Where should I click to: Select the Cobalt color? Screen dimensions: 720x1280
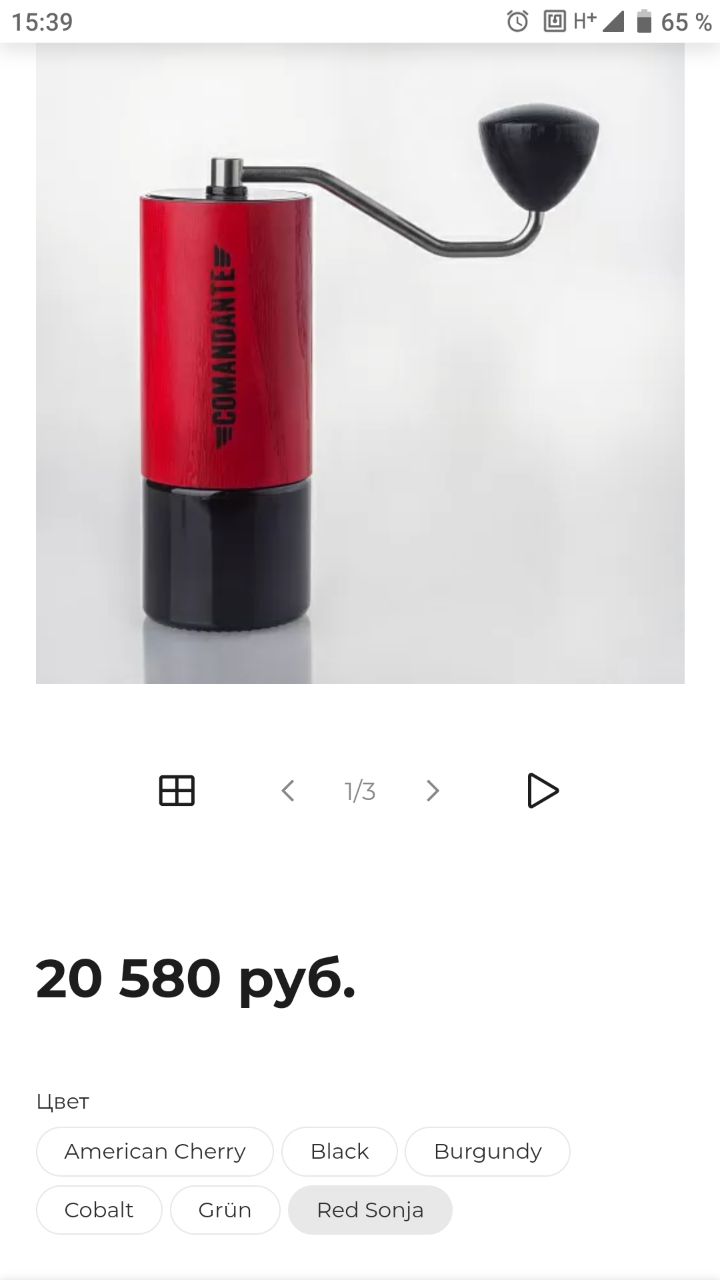click(99, 1210)
